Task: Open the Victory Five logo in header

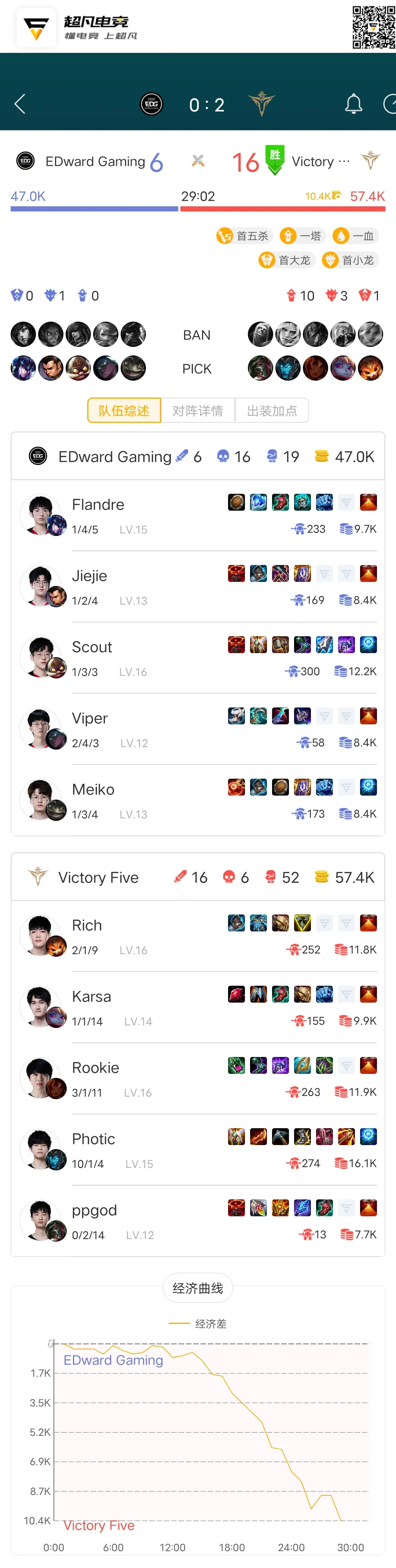Action: 261,104
